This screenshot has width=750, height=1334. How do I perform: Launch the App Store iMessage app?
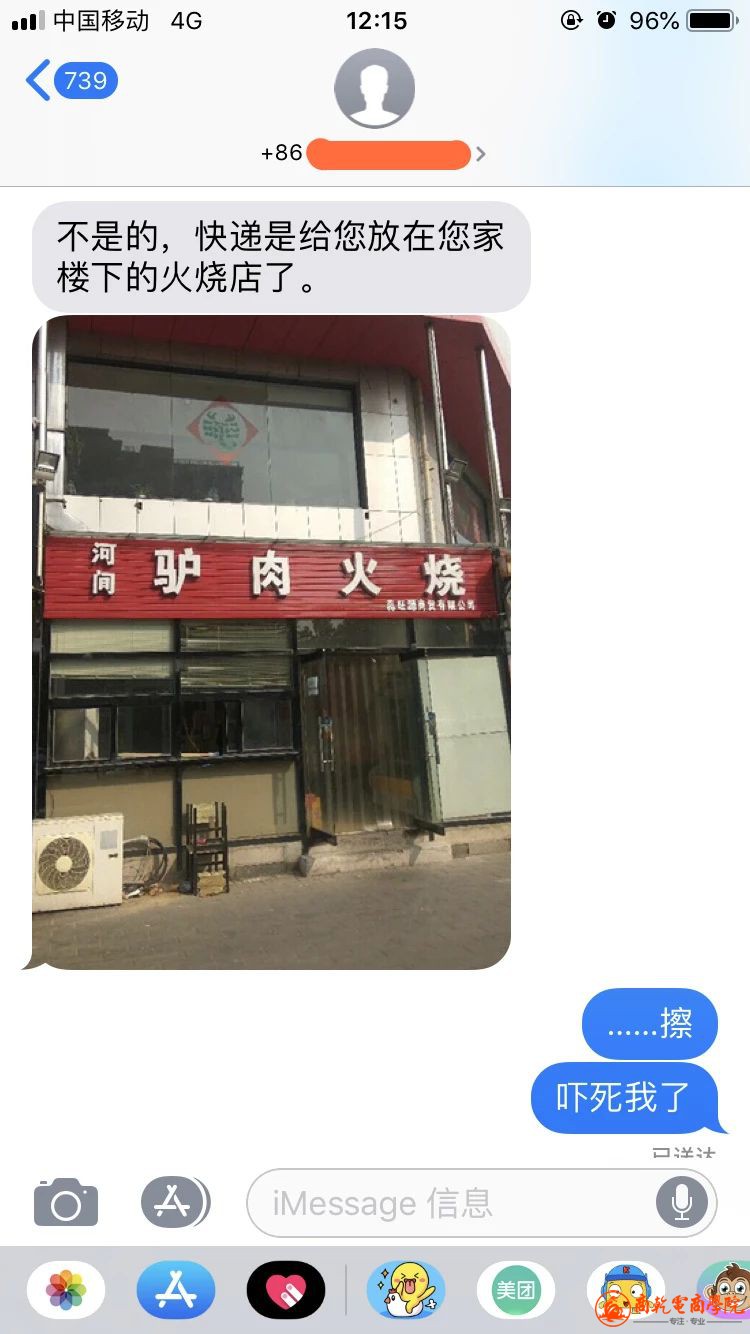point(176,1290)
